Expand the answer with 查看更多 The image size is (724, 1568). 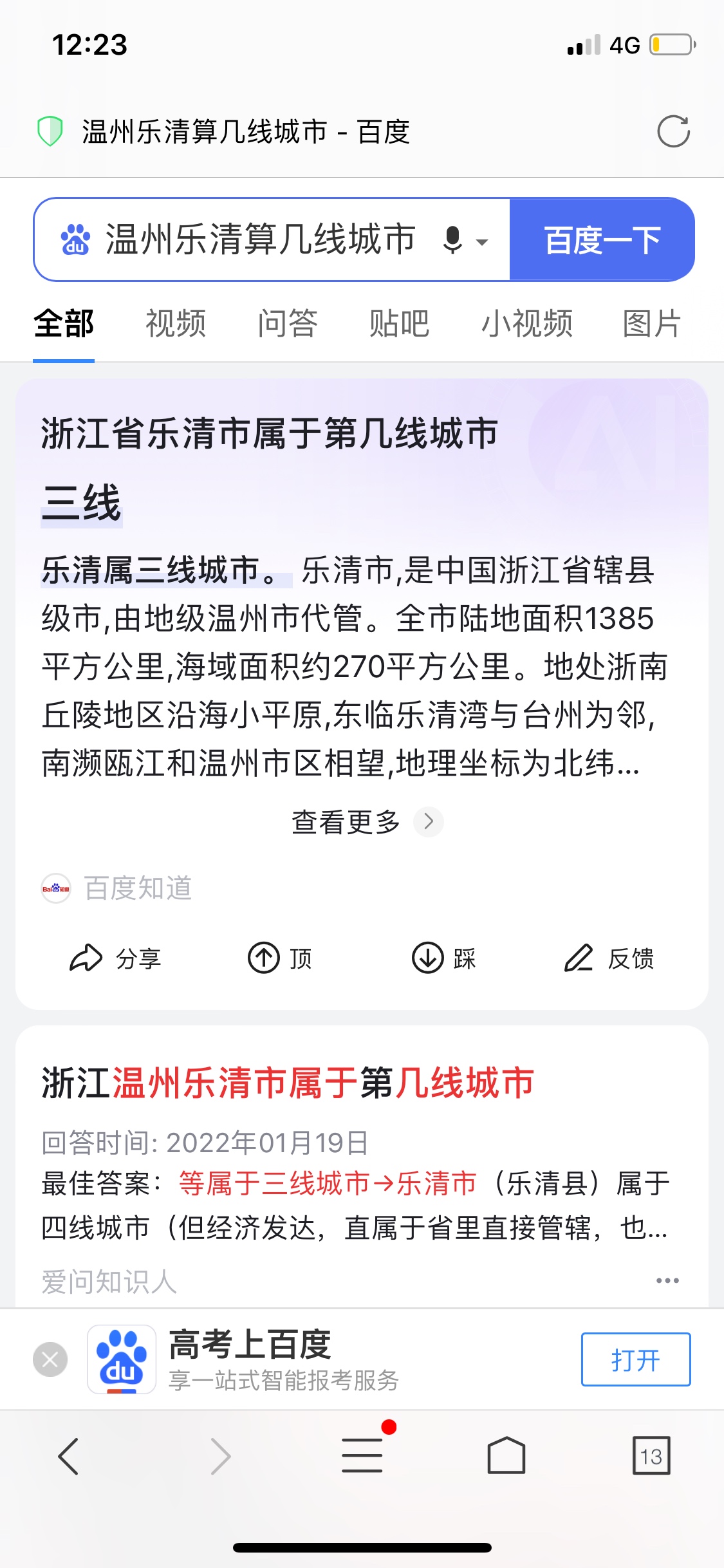click(x=367, y=822)
